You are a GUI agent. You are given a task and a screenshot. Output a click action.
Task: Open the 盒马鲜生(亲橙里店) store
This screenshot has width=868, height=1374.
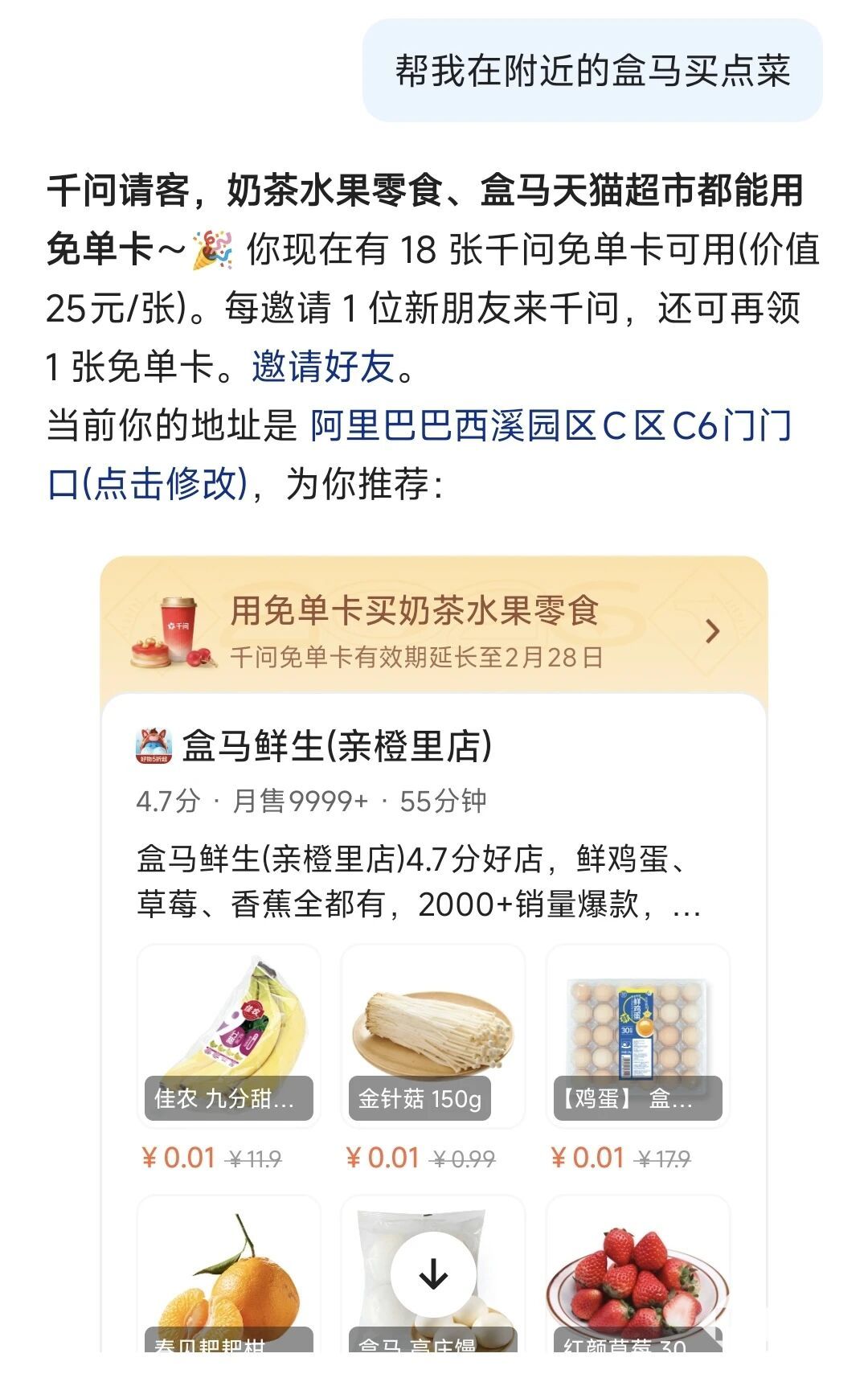pos(336,746)
